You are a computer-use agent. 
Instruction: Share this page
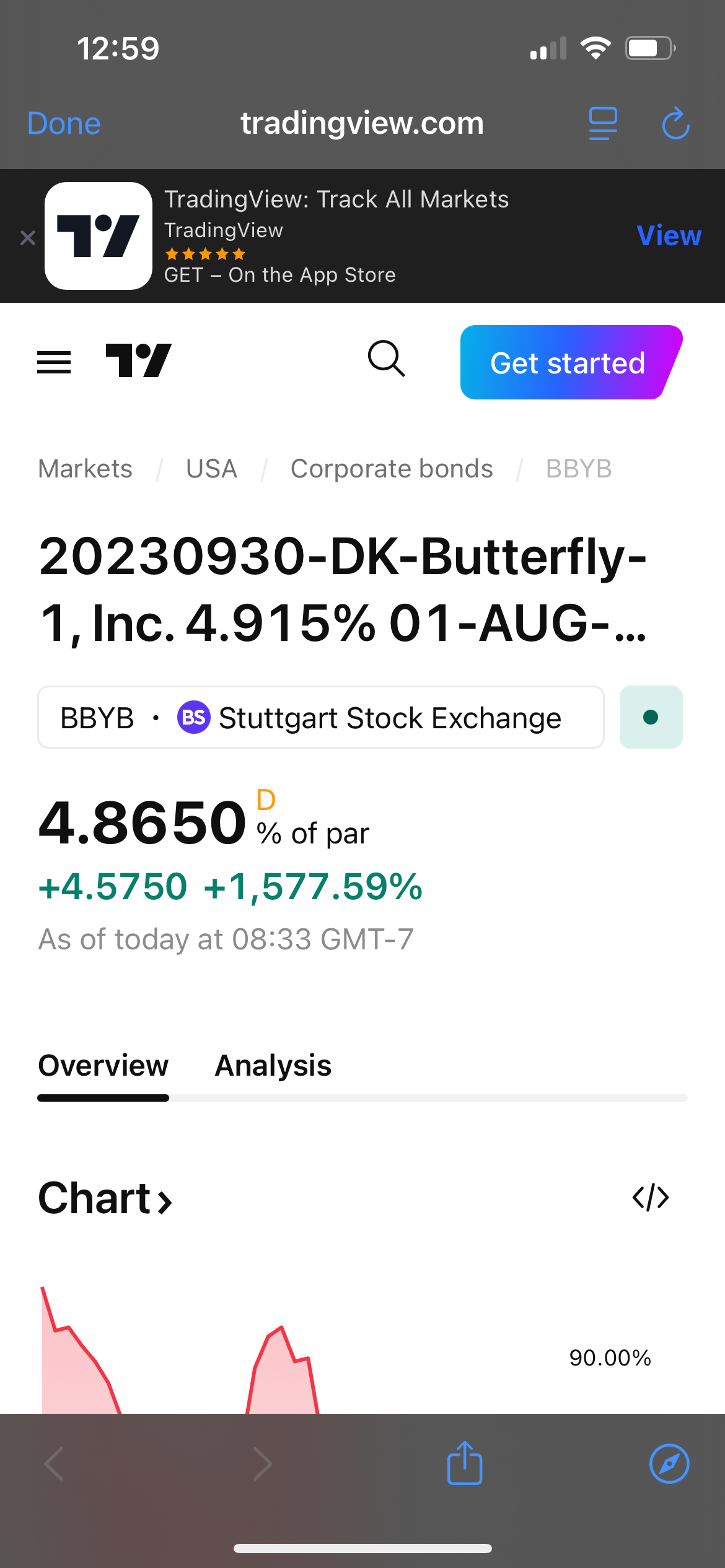[465, 1463]
